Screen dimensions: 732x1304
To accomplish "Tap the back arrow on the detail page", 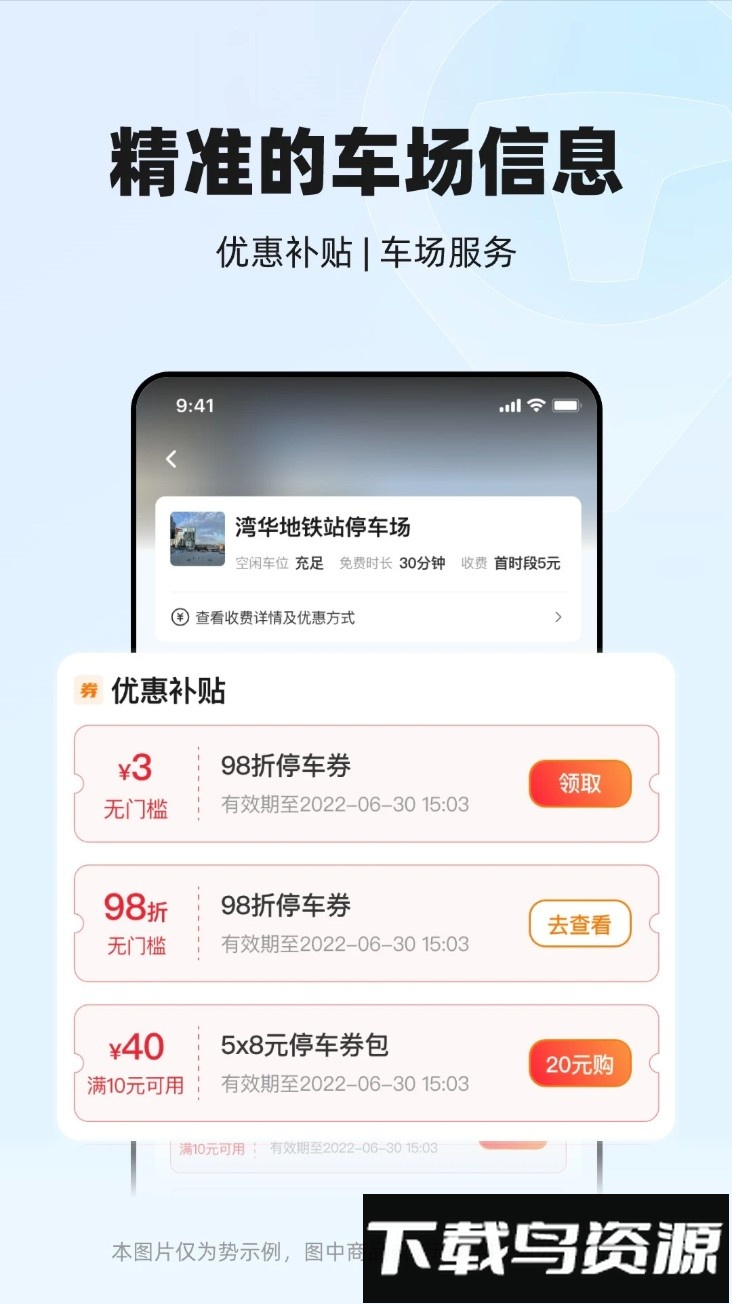I will (171, 459).
